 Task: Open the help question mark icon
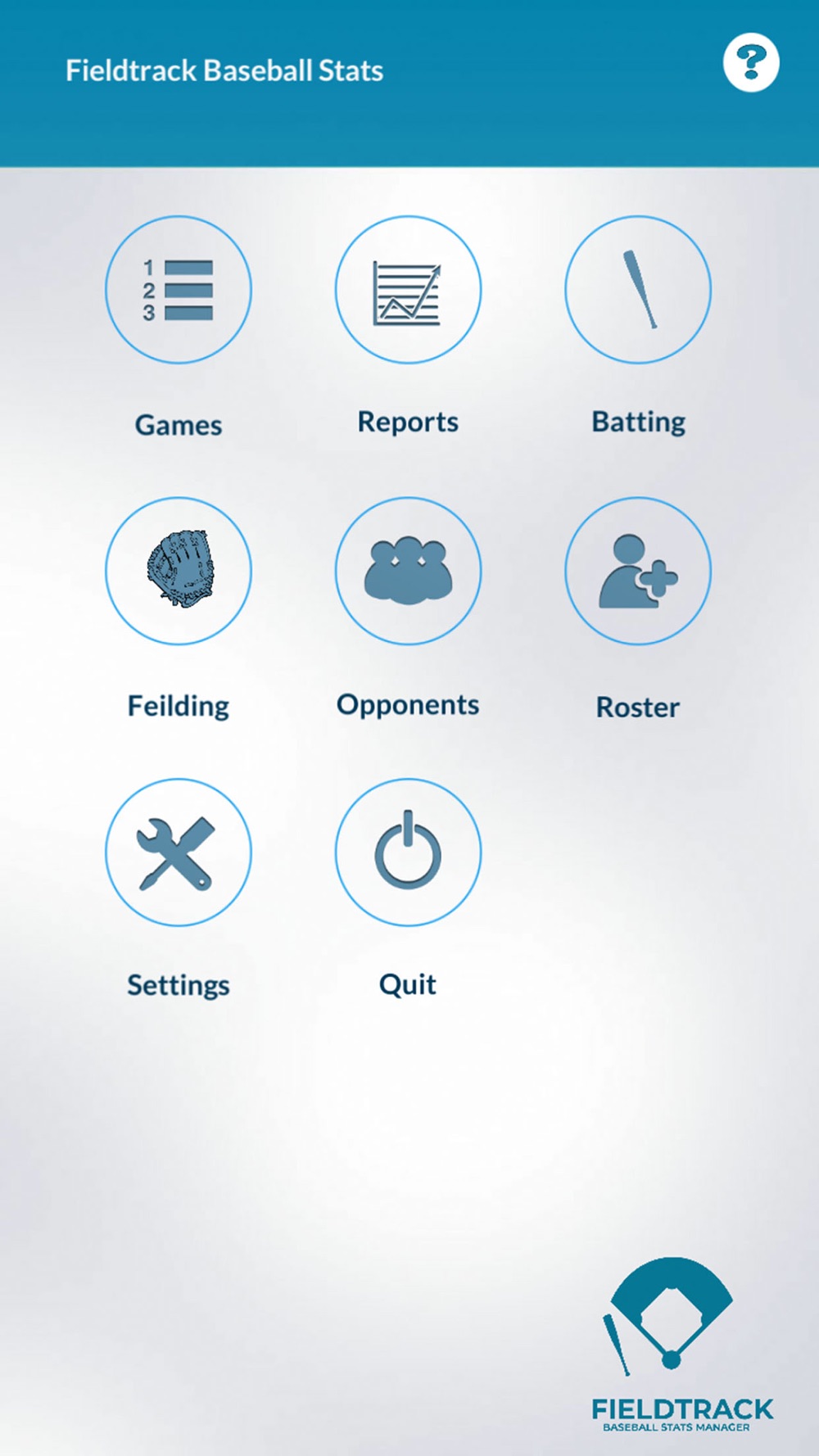750,63
